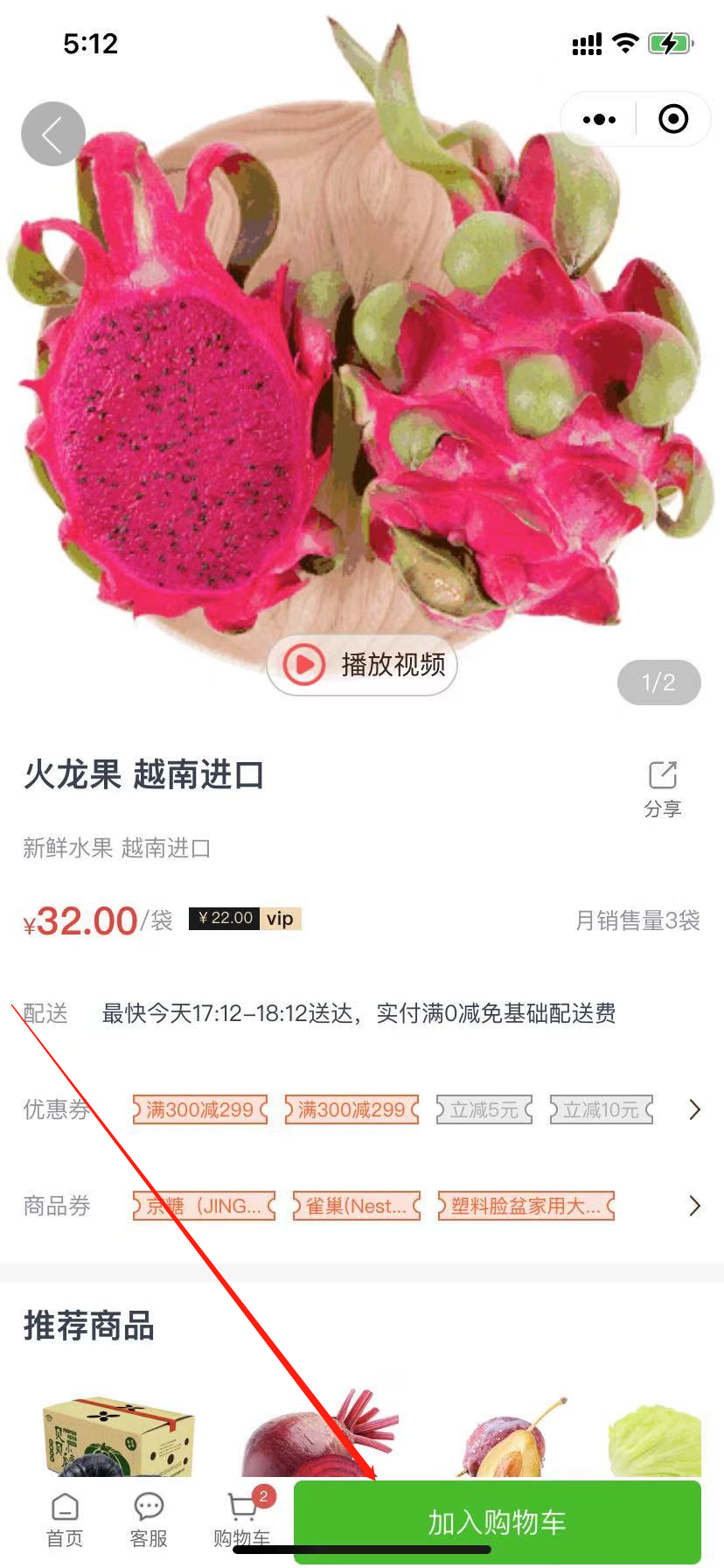
Task: Share this dragon fruit product
Action: tap(663, 787)
